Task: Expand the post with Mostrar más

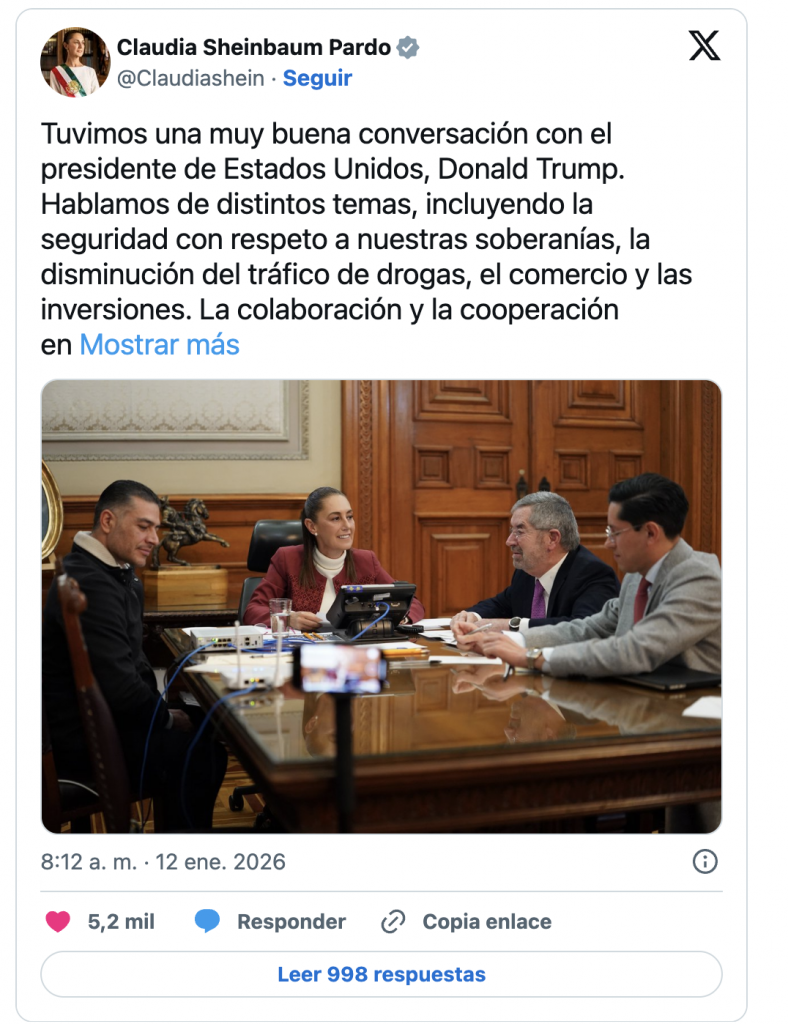Action: (x=159, y=345)
